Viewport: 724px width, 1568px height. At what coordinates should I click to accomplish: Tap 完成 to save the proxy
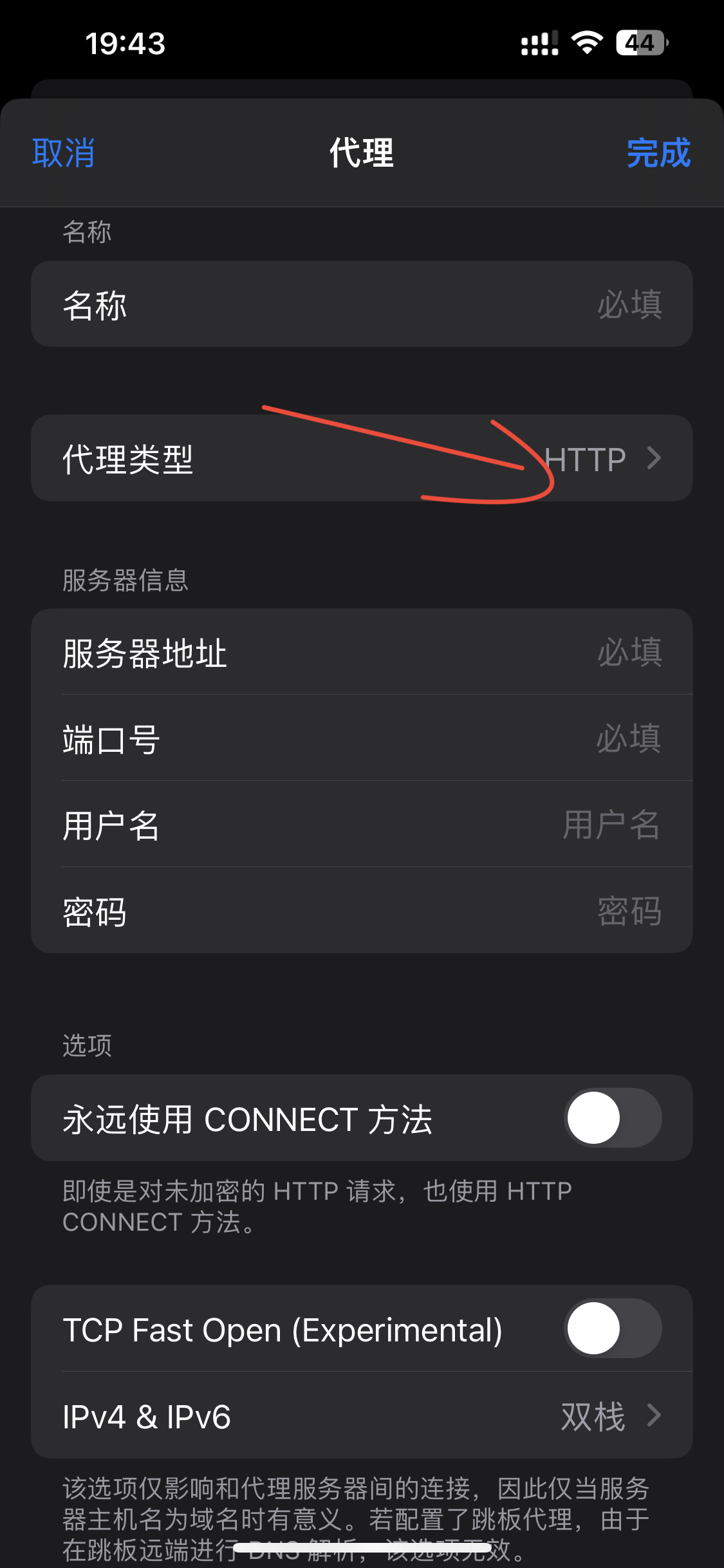pos(658,153)
